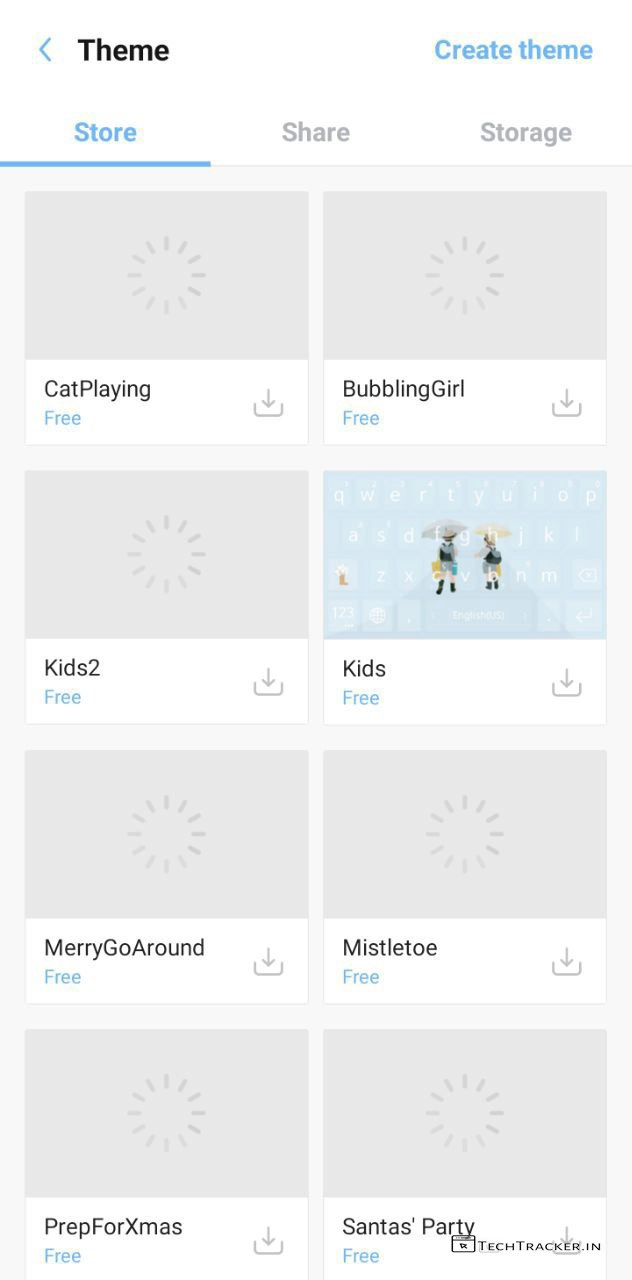Viewport: 632px width, 1280px height.
Task: Switch to the Share tab
Action: click(316, 132)
